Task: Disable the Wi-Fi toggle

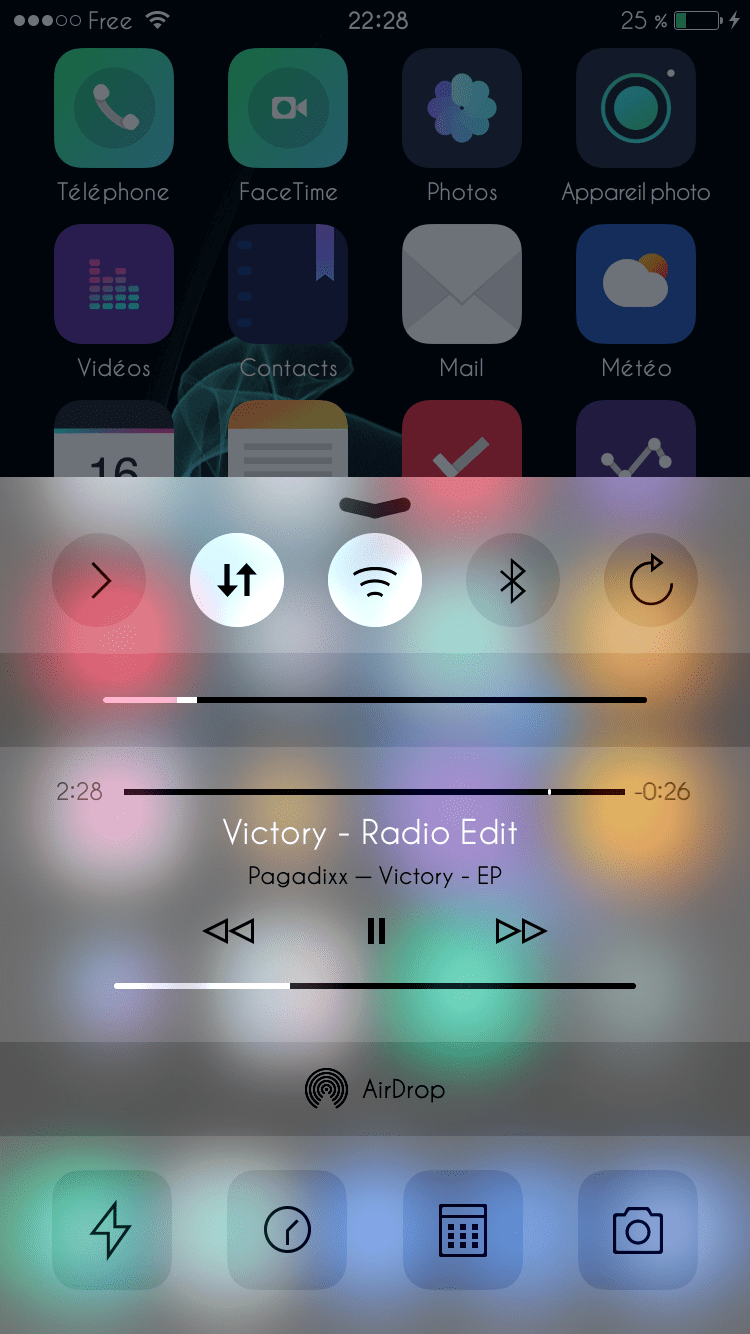Action: (x=375, y=580)
